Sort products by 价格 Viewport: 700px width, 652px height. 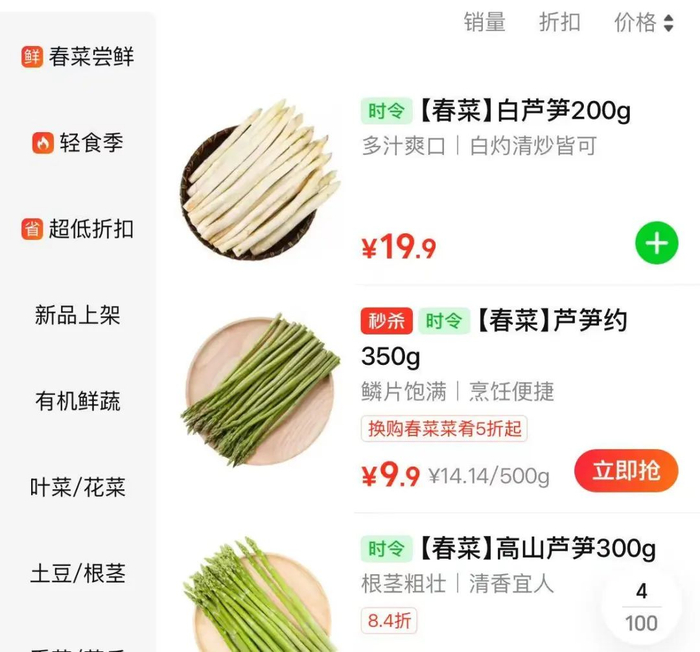(x=643, y=23)
